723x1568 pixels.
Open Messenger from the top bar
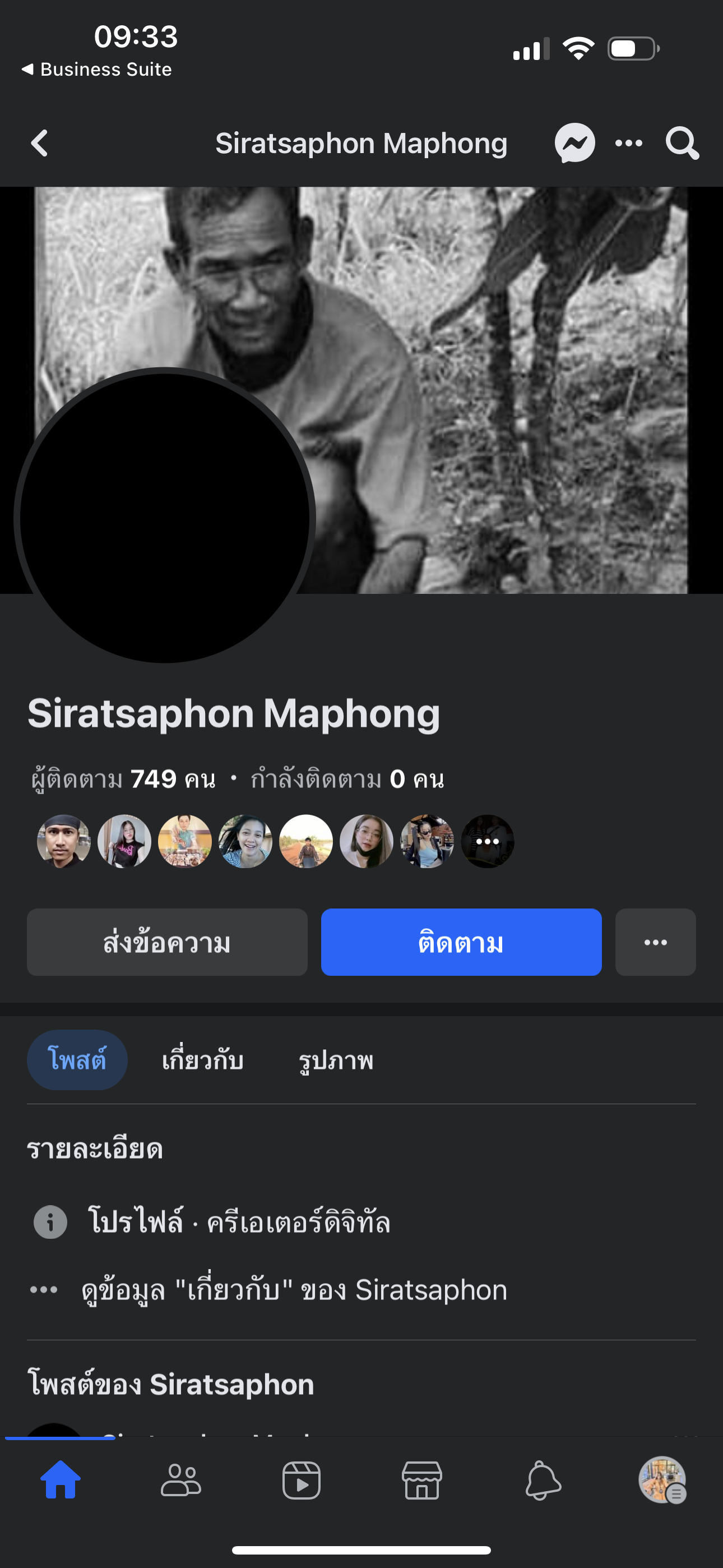(574, 144)
